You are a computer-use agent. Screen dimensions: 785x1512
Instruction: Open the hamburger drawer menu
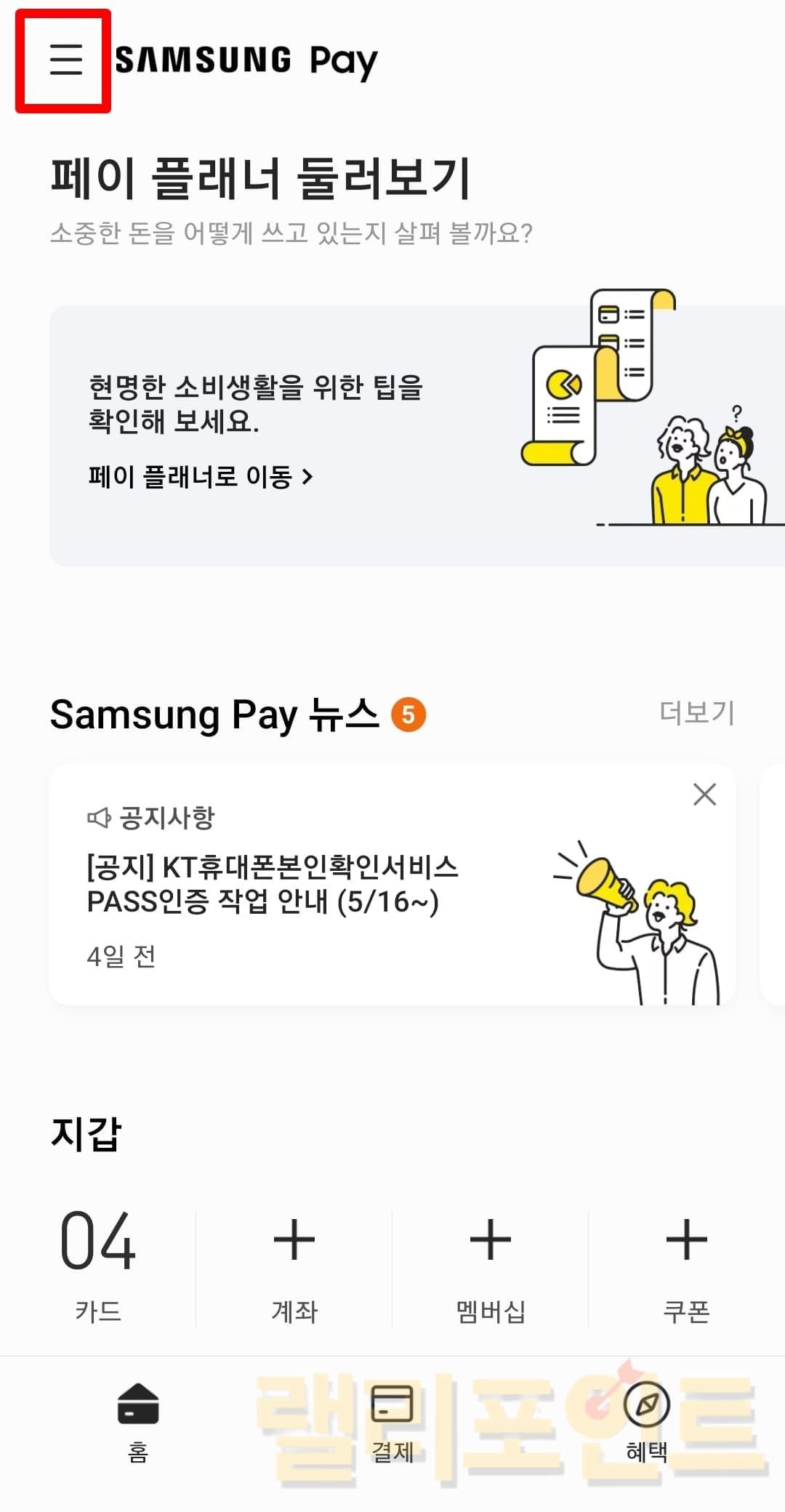click(x=65, y=60)
